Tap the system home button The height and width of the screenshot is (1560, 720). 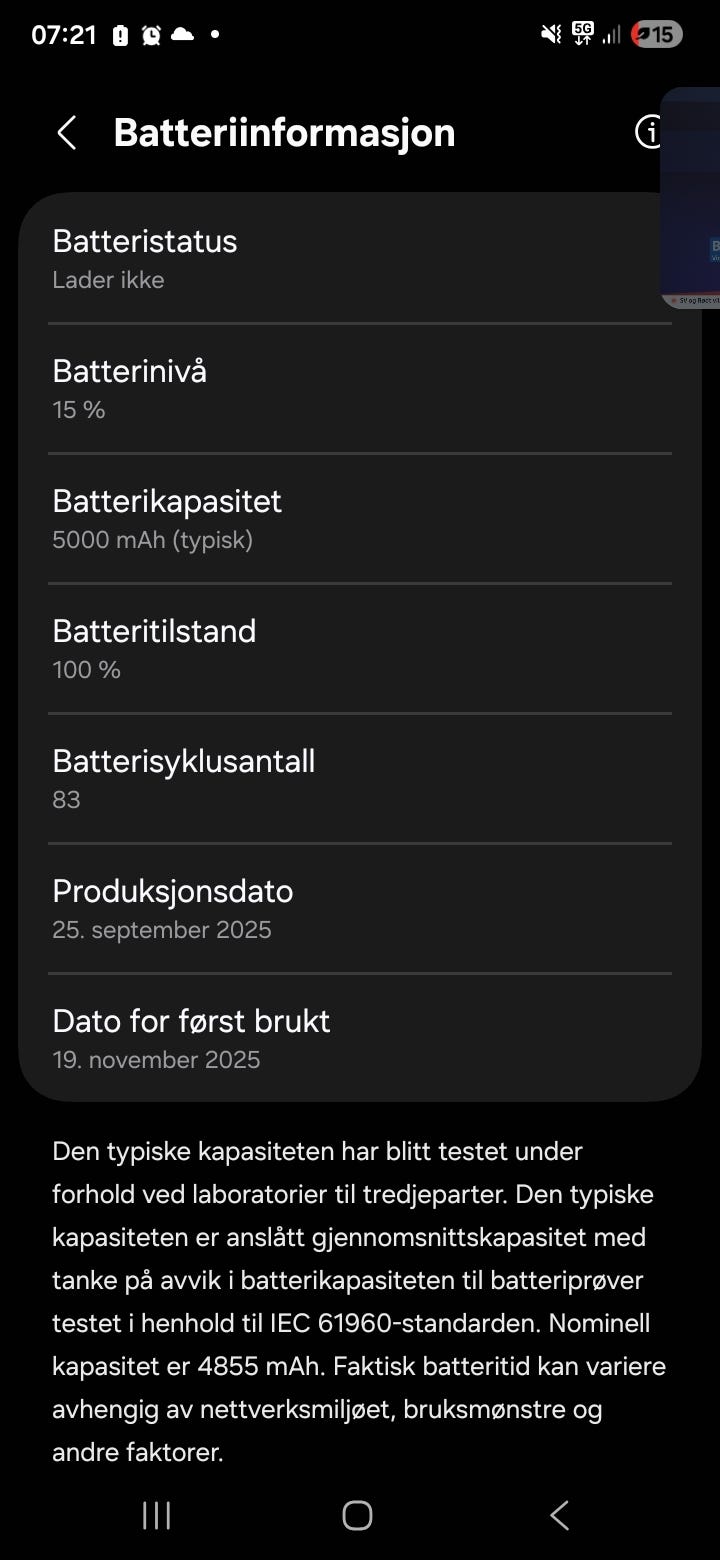[x=357, y=1515]
